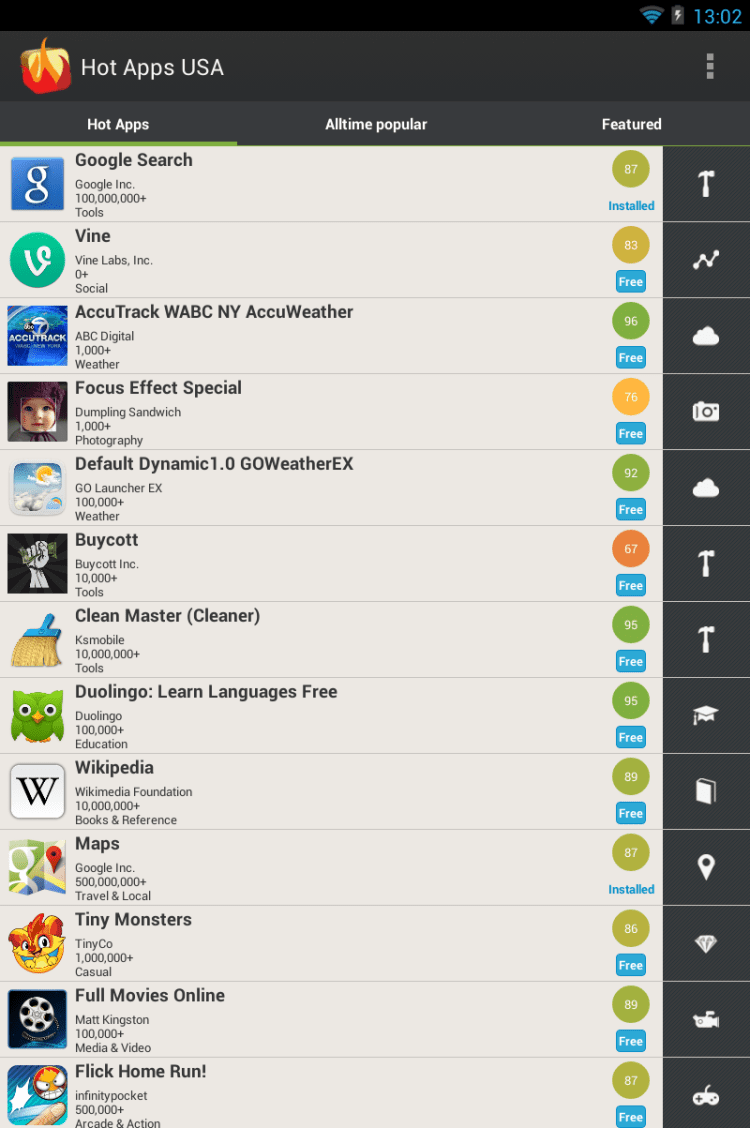Get Tiny Monsters with the Free button
750x1128 pixels.
[630, 966]
